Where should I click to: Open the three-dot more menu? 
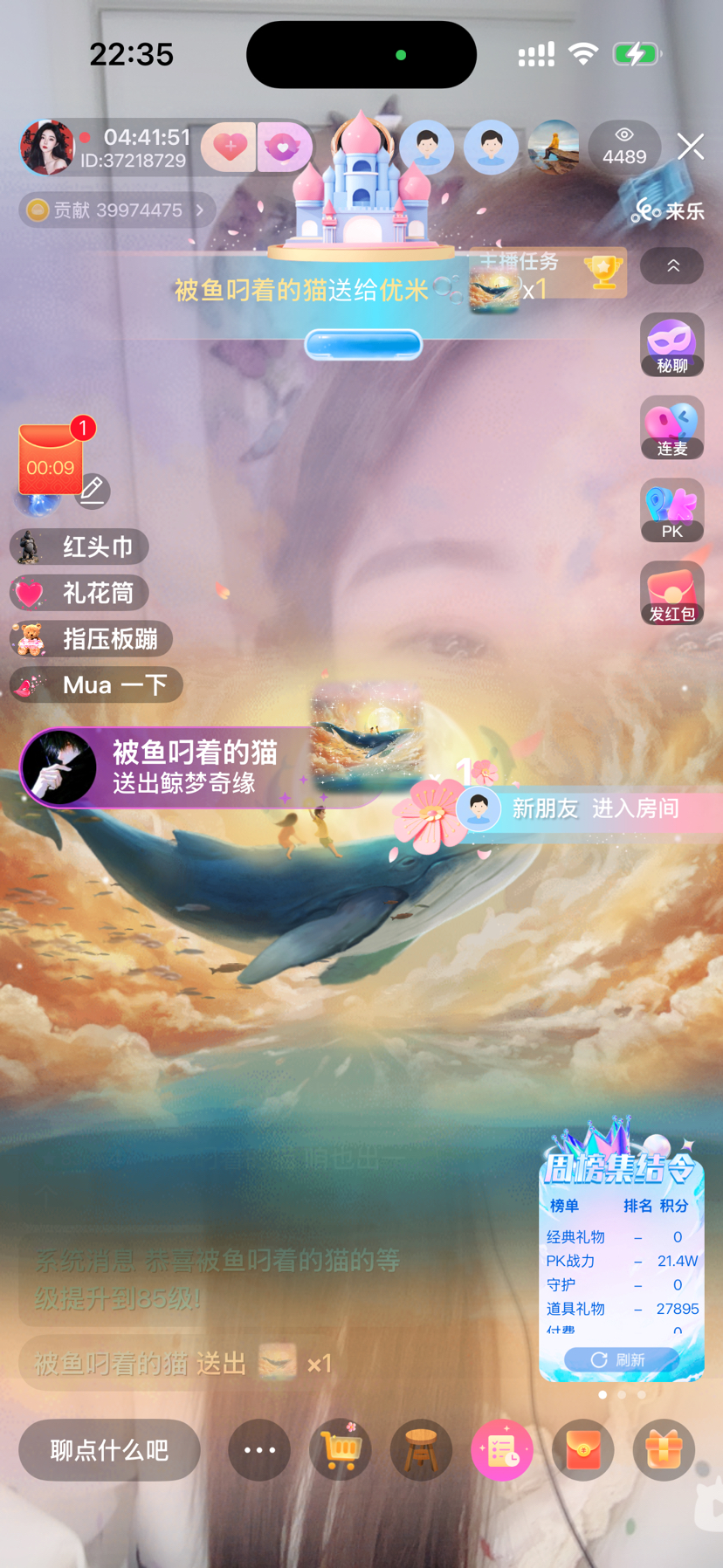pos(259,1450)
